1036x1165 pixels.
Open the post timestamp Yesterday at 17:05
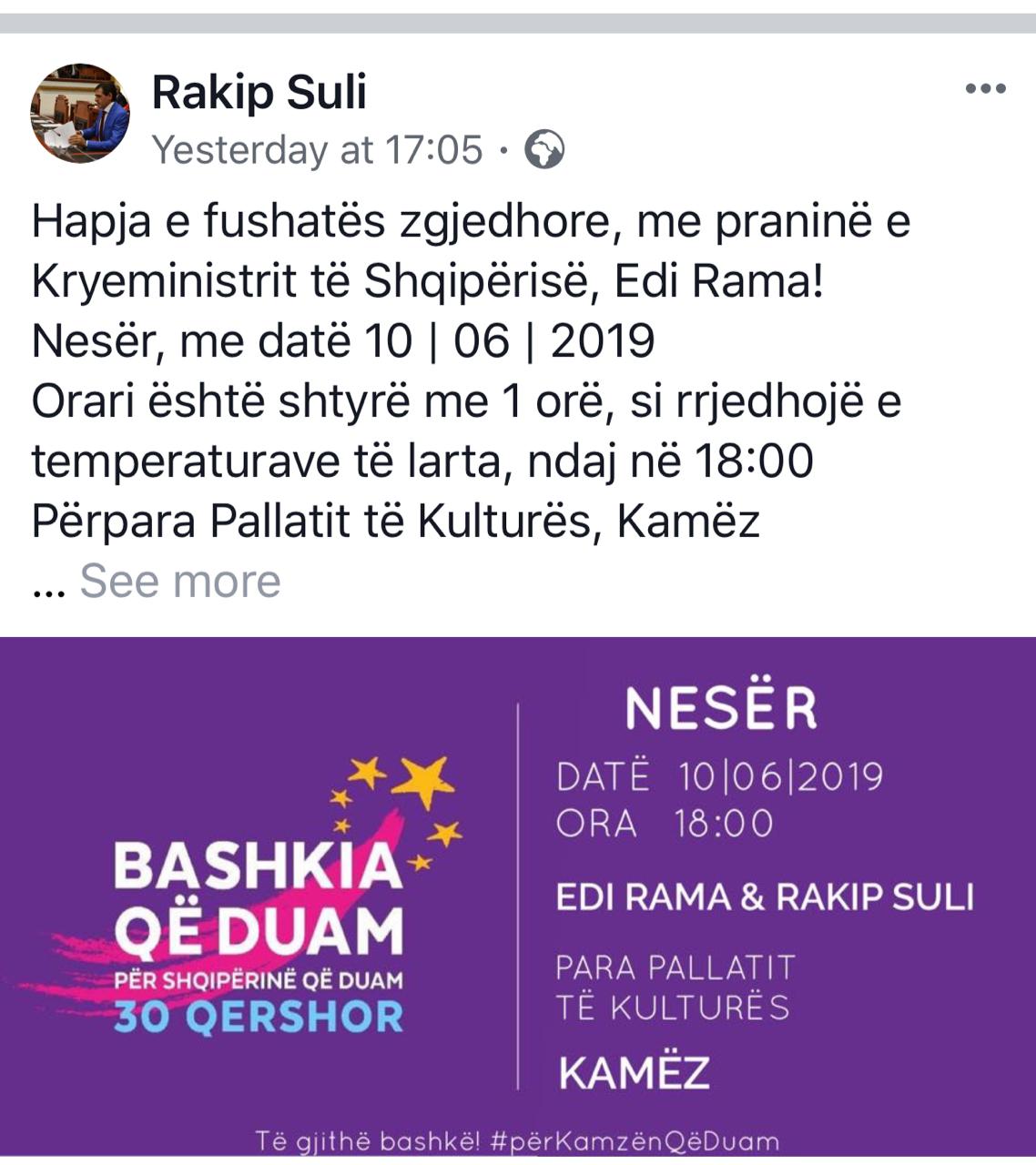(317, 150)
